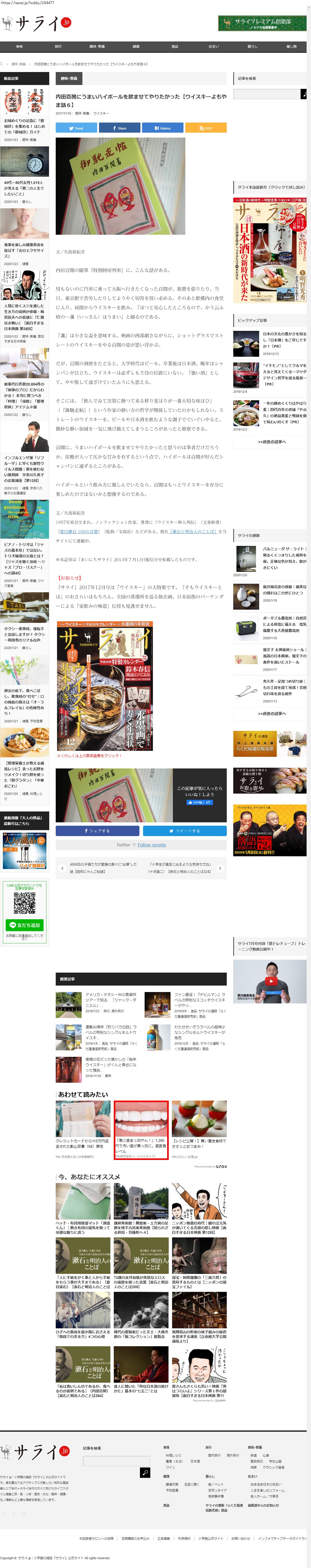The image size is (311, 1568).
Task: Subscribe through the orange RSS button
Action: [206, 128]
